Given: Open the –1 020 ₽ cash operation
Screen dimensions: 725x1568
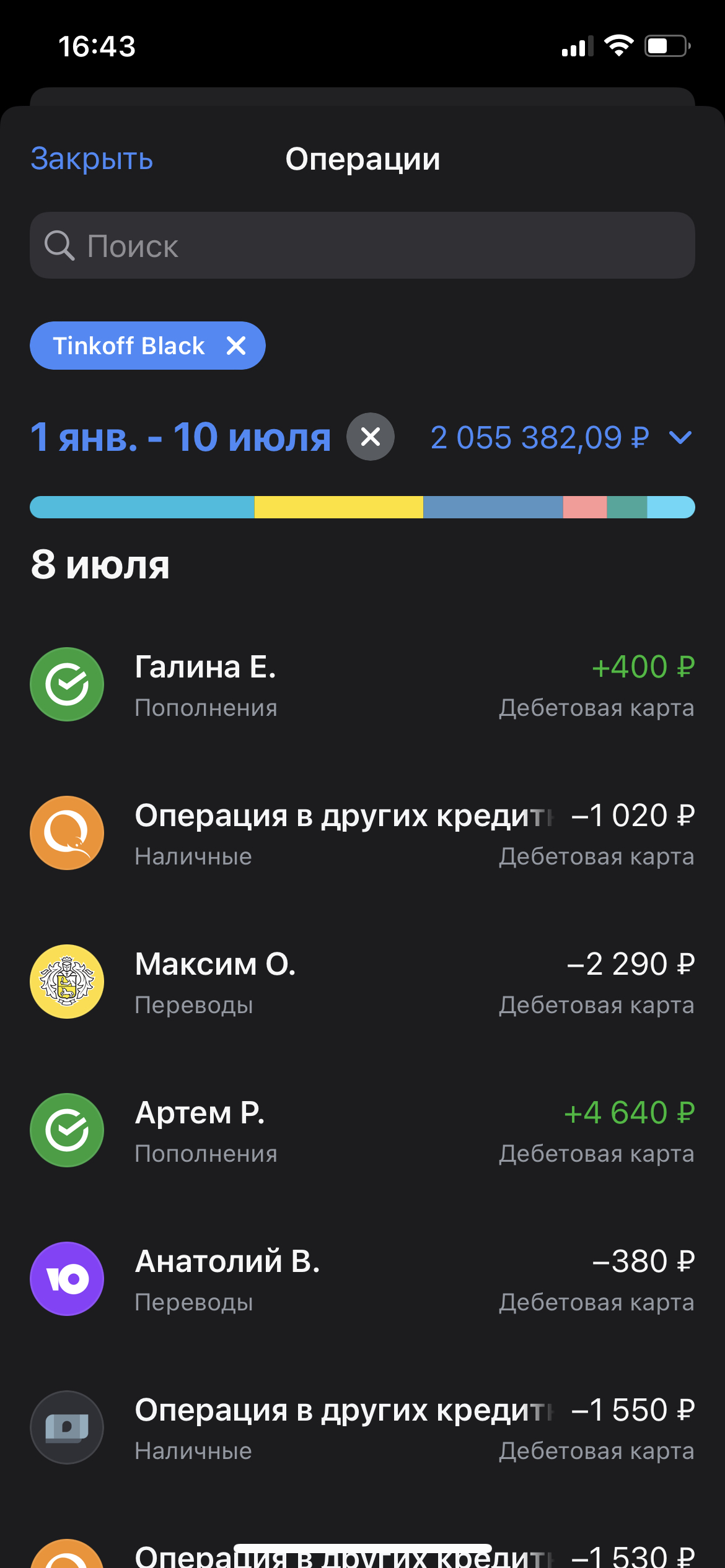Looking at the screenshot, I should (x=362, y=834).
